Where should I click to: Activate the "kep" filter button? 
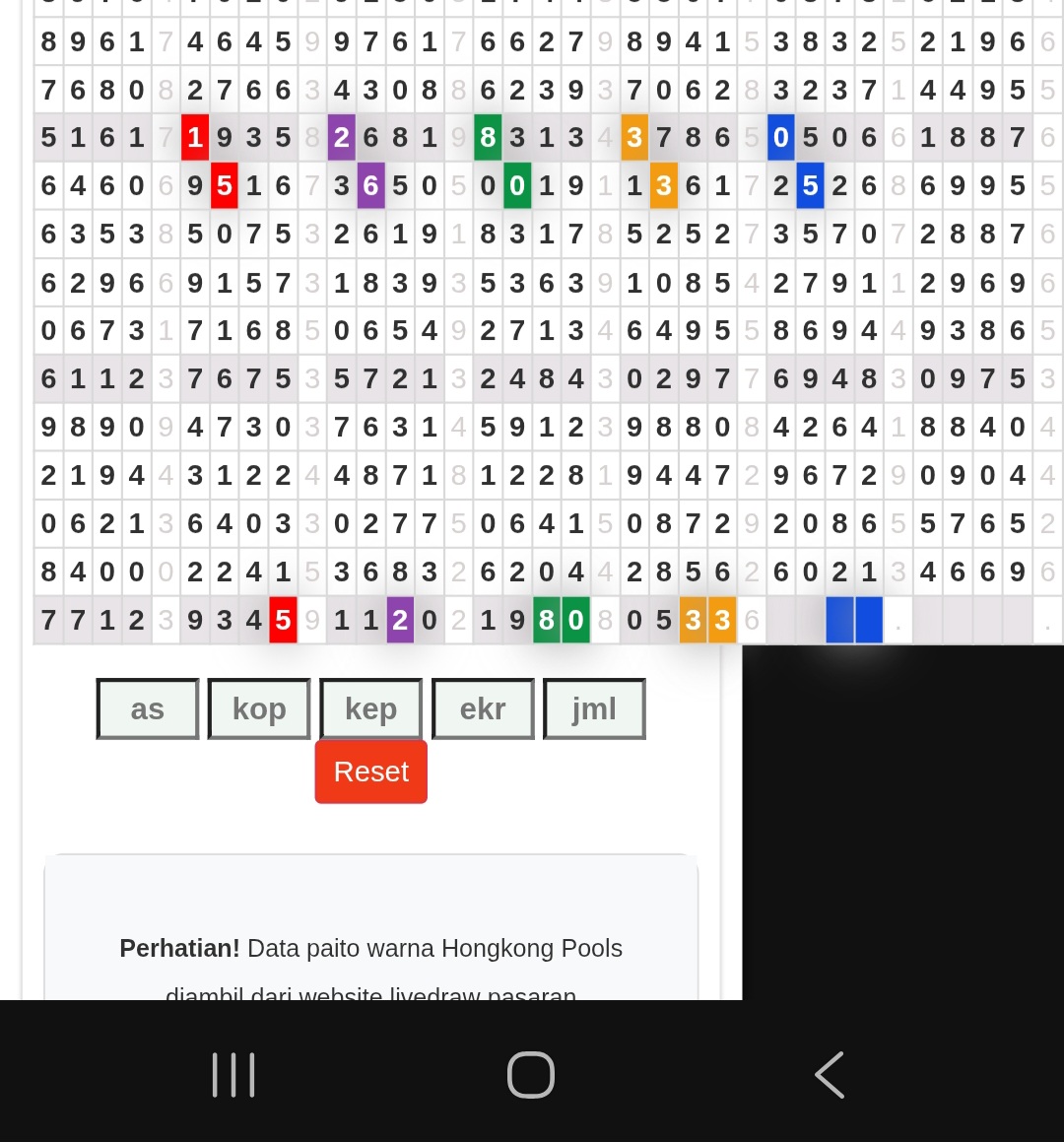tap(370, 708)
